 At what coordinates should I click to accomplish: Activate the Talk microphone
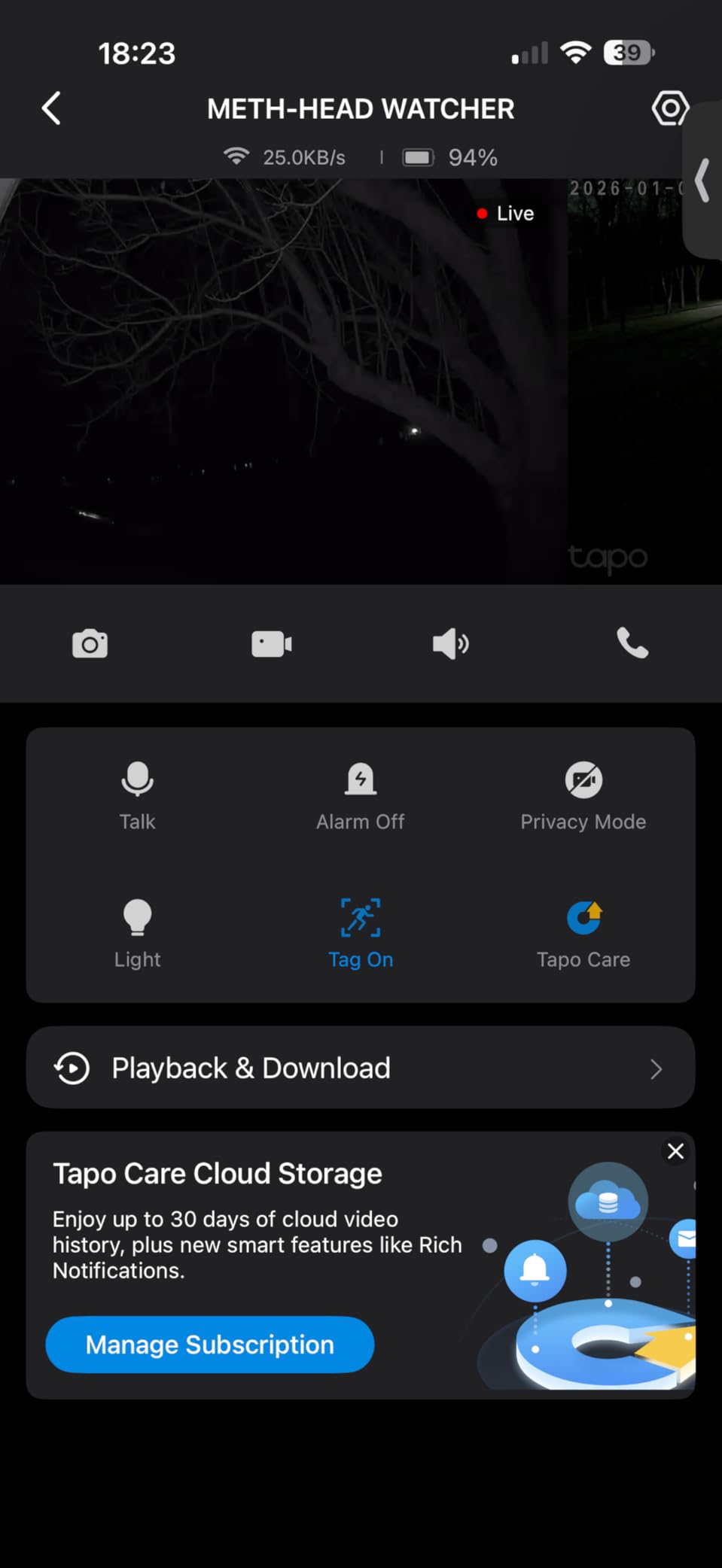[x=137, y=795]
